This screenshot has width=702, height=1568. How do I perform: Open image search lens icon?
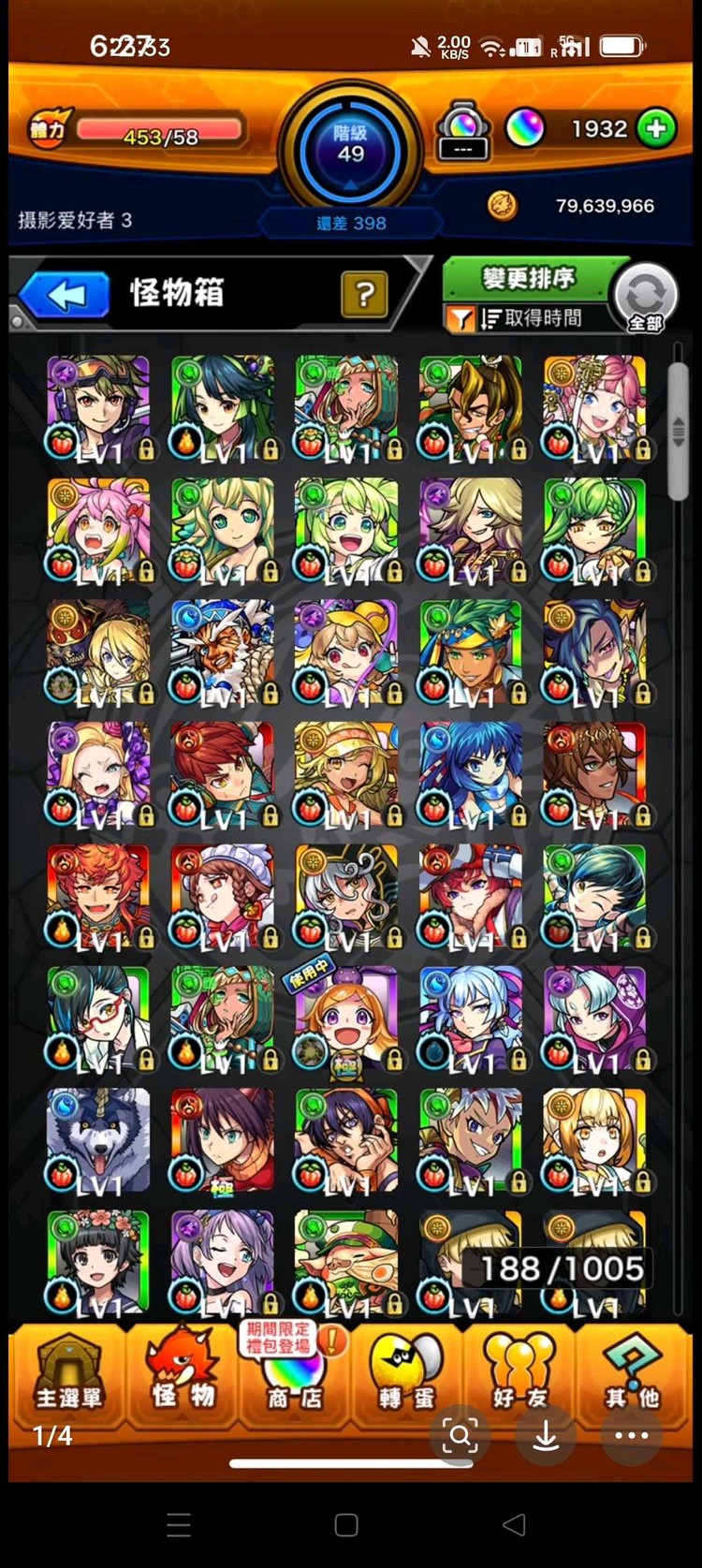pyautogui.click(x=460, y=1435)
